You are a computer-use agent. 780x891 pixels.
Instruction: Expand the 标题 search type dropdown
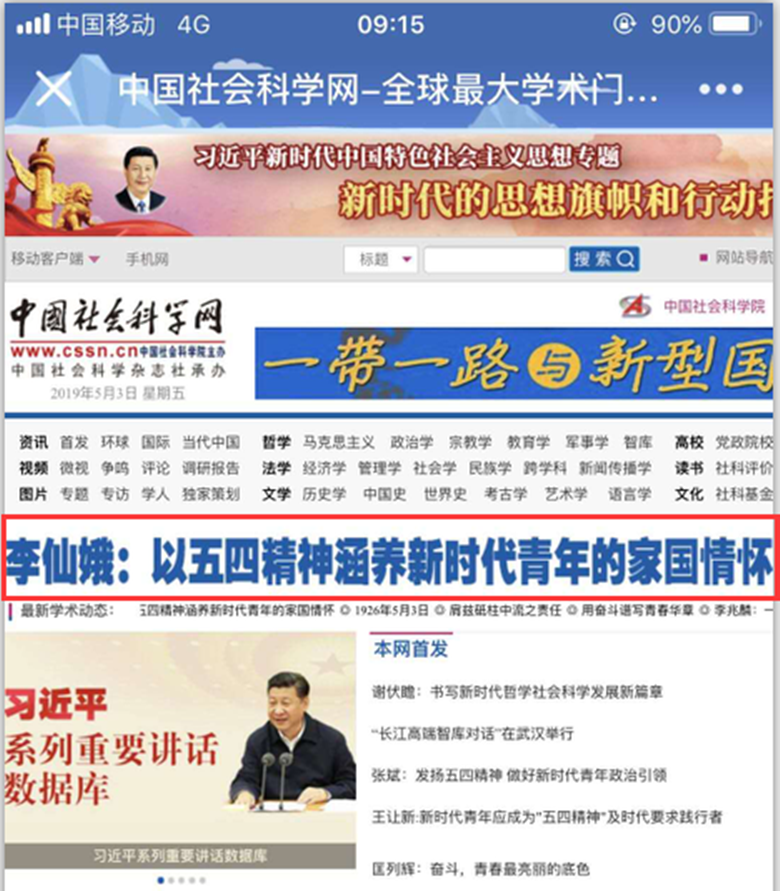[x=381, y=260]
